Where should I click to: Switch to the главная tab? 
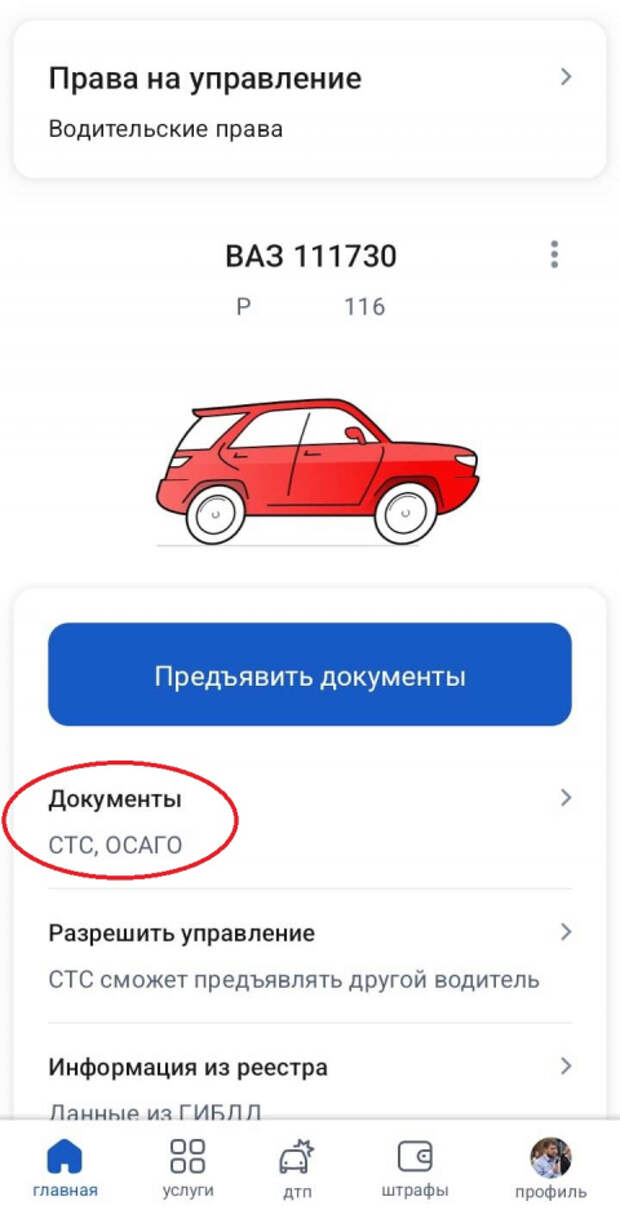pos(65,1168)
